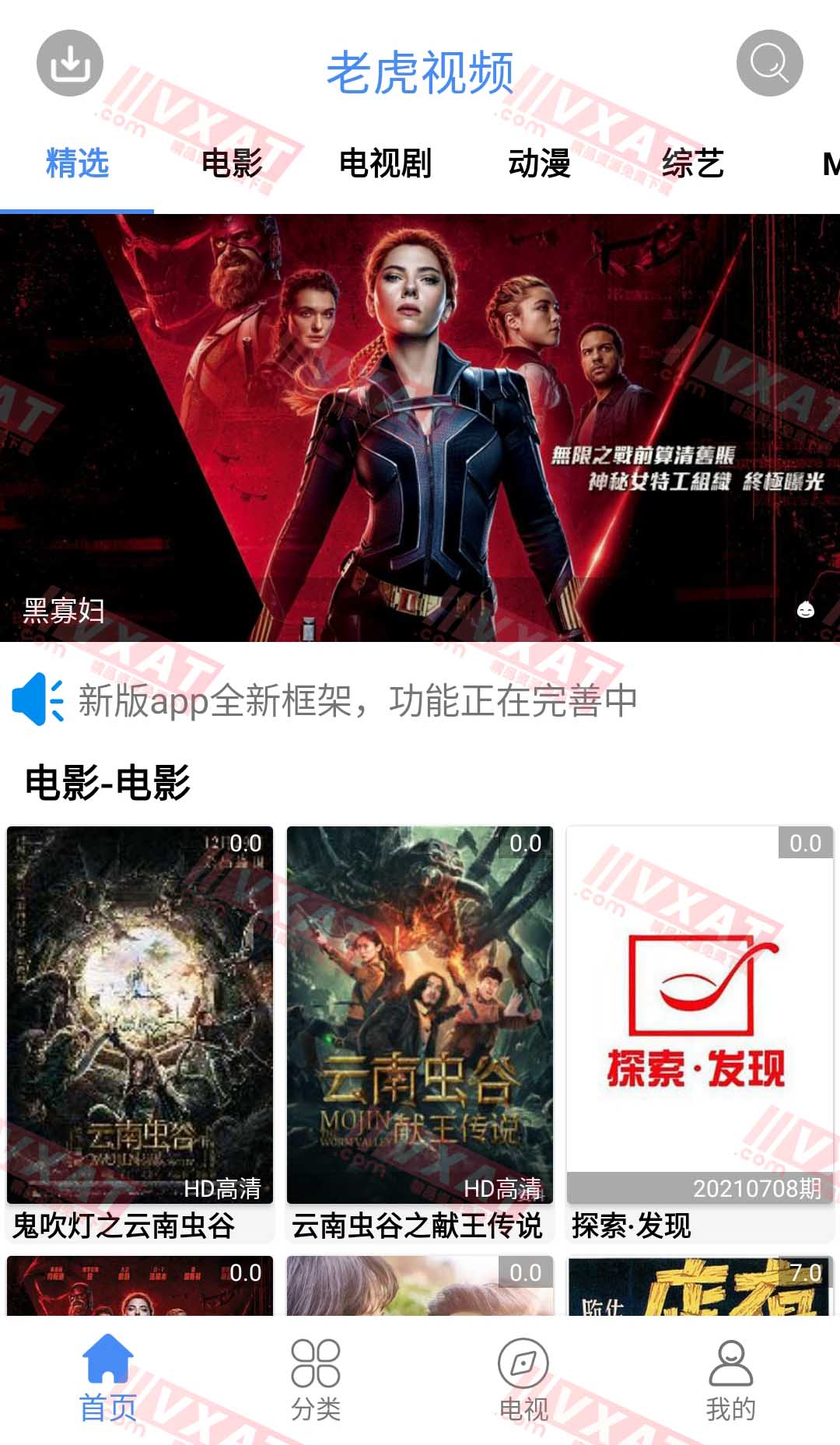Open the search icon
The image size is (840, 1445).
click(769, 63)
